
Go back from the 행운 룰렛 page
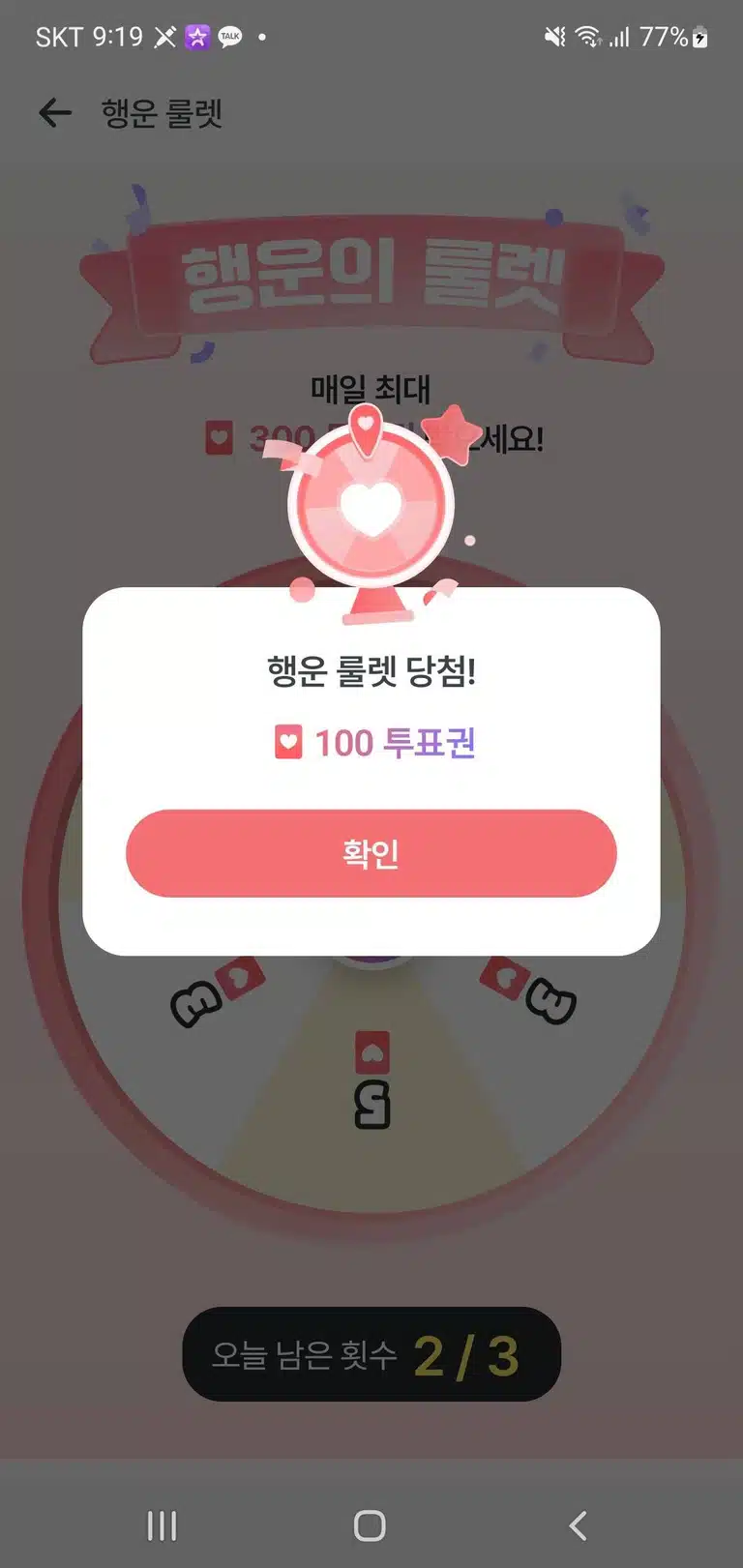[x=55, y=113]
